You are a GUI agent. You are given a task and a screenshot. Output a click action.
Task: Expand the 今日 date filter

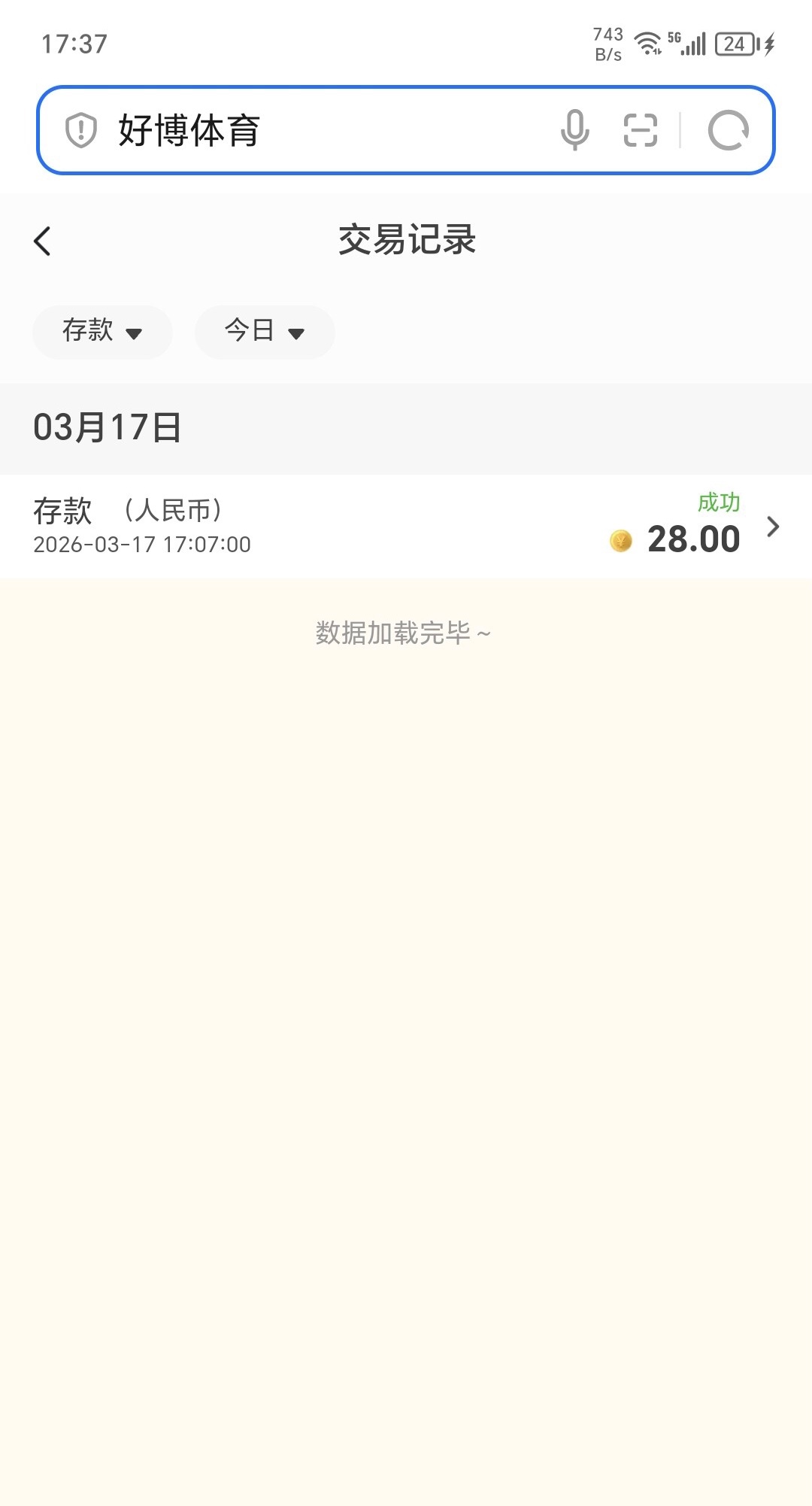265,332
